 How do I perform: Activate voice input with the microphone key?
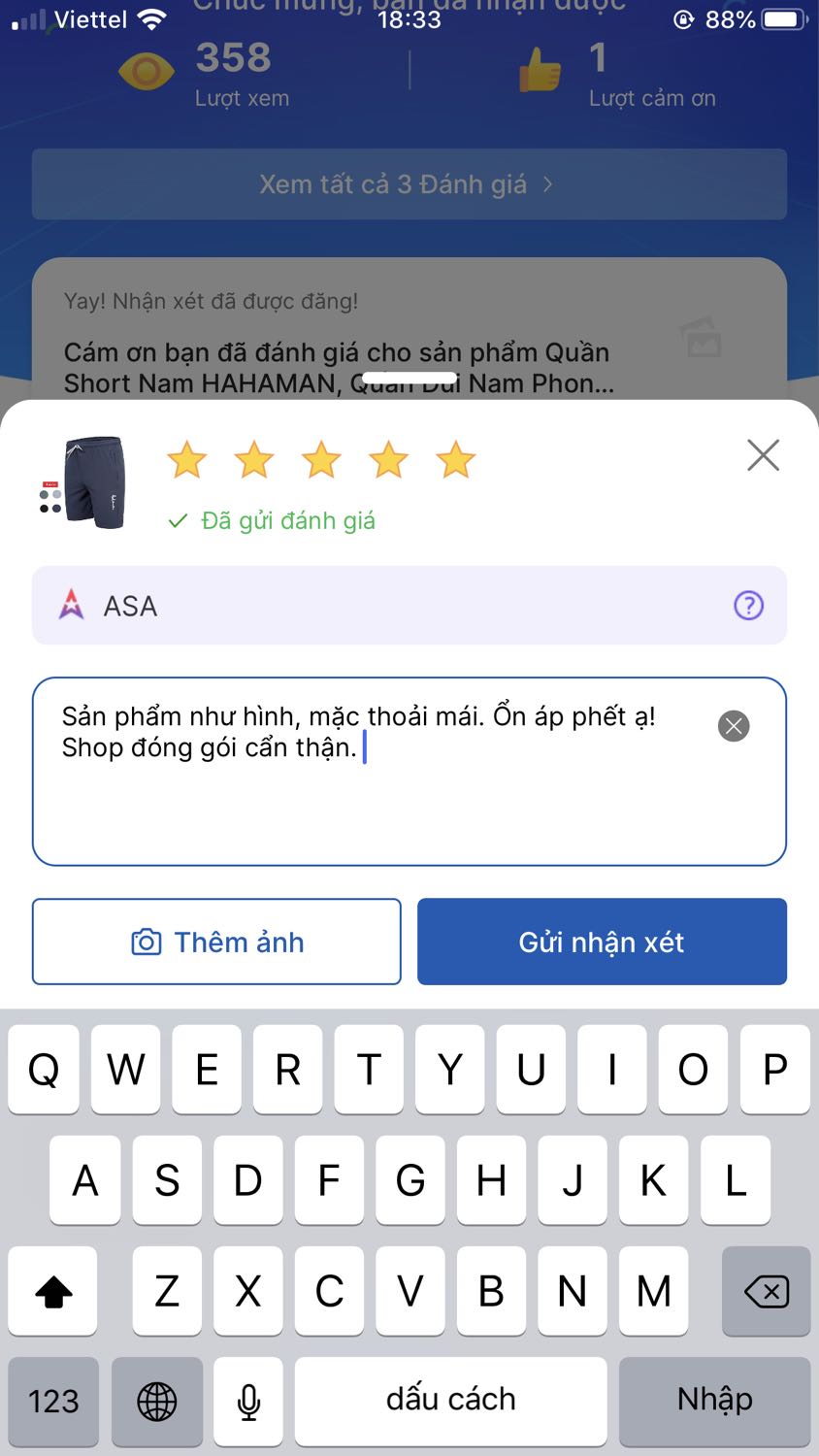(248, 1402)
